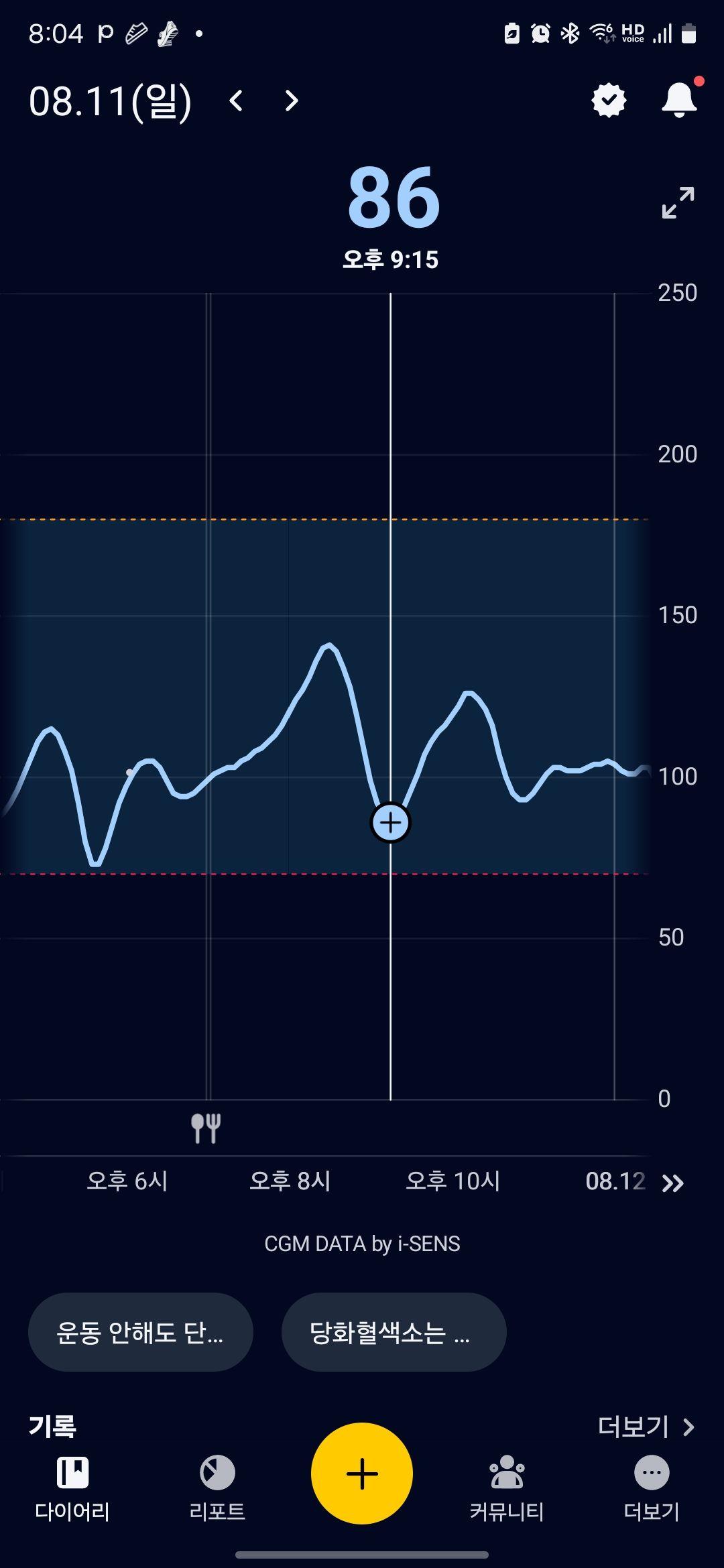The image size is (724, 1568).
Task: Switch to the 커뮤니티 tab
Action: click(x=507, y=1488)
